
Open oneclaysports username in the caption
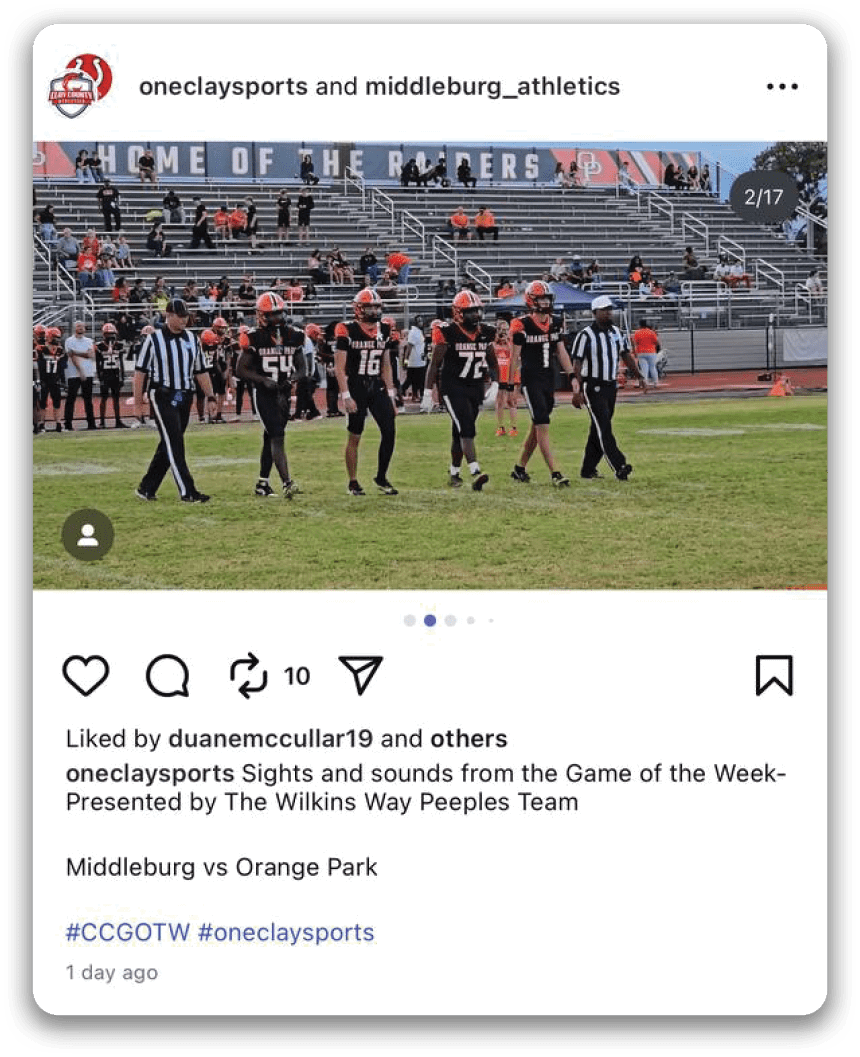click(x=150, y=773)
